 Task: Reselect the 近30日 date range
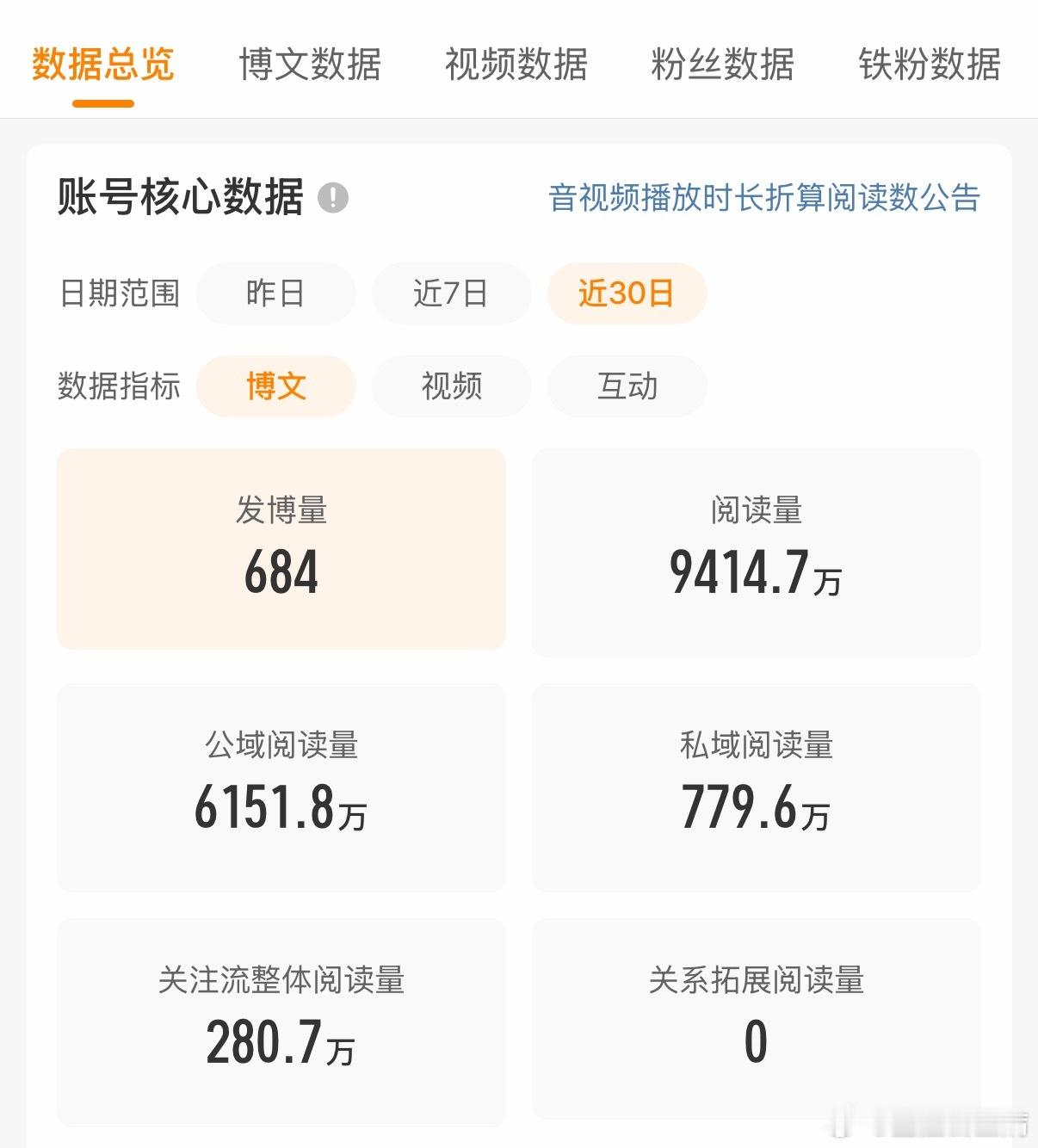pyautogui.click(x=626, y=293)
